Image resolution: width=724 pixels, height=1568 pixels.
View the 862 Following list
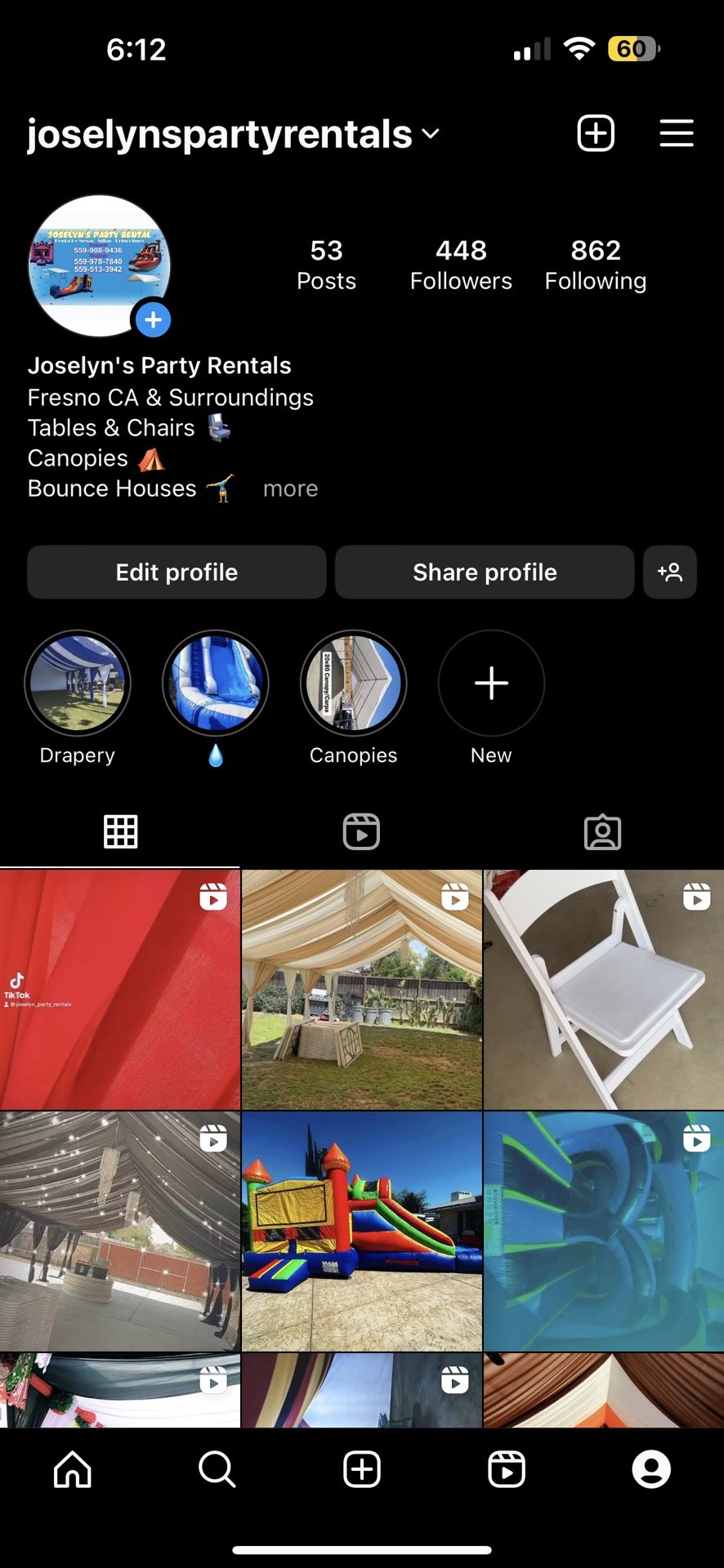[x=596, y=265]
